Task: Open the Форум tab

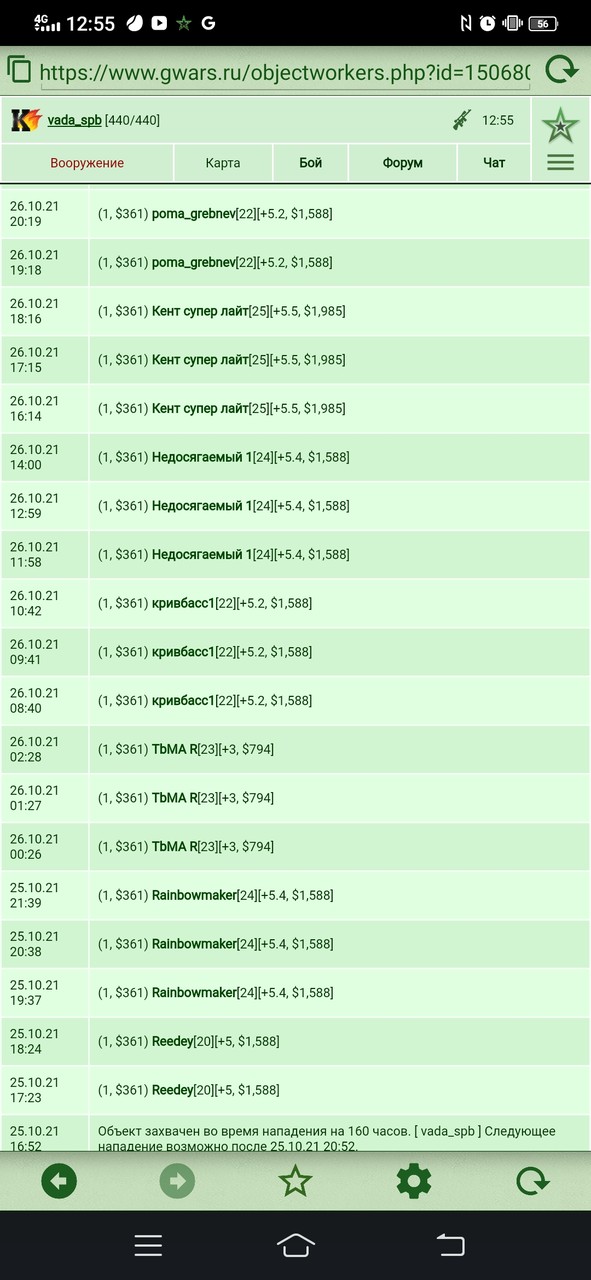Action: pos(402,163)
